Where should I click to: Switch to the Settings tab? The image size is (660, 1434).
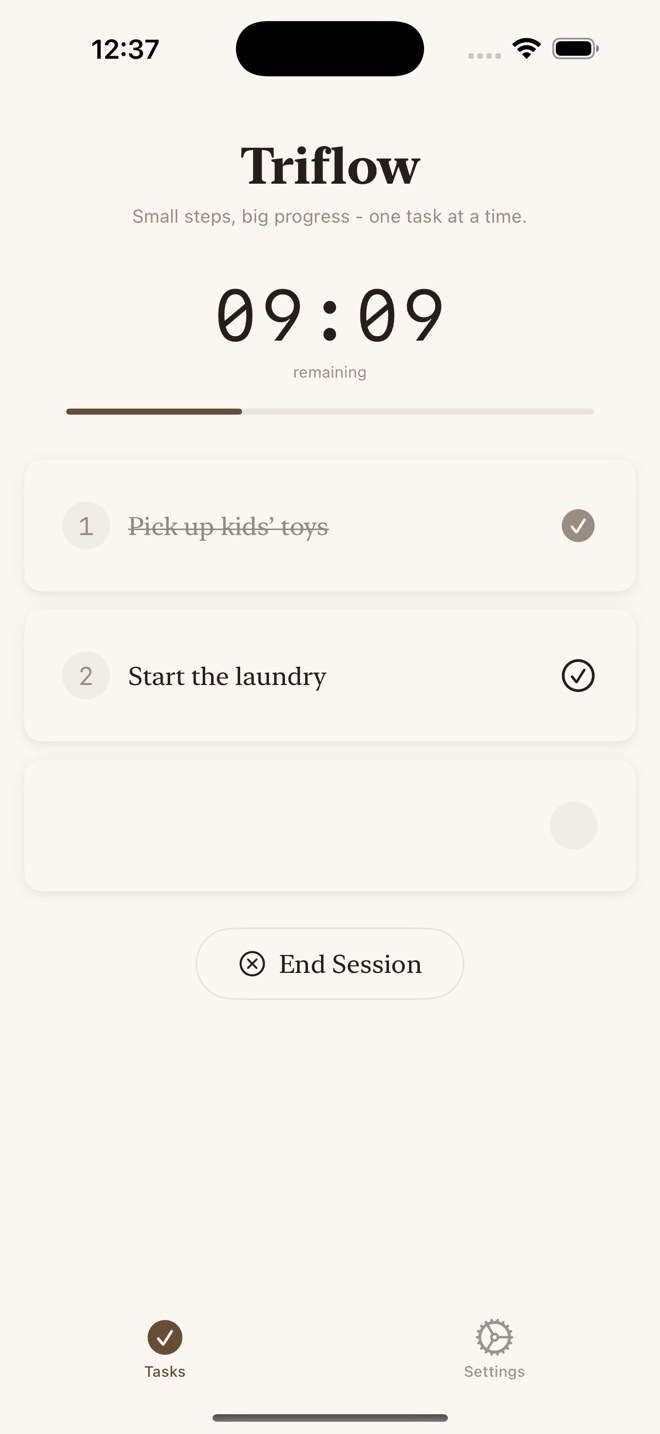[494, 1349]
